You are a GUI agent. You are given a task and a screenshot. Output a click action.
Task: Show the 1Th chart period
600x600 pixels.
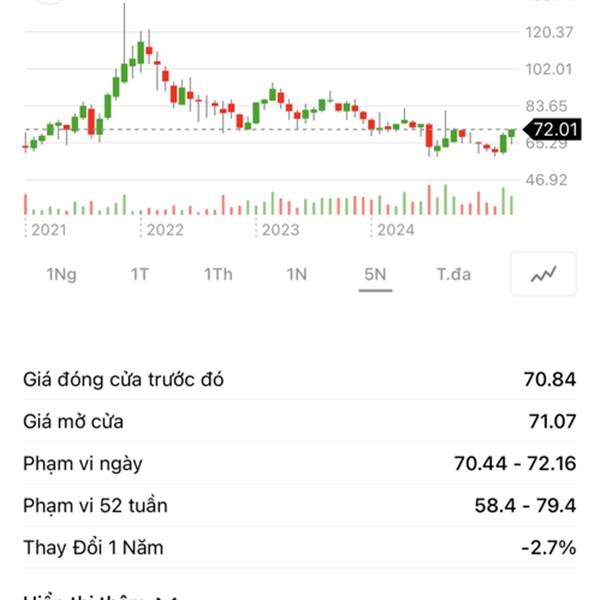tap(218, 274)
